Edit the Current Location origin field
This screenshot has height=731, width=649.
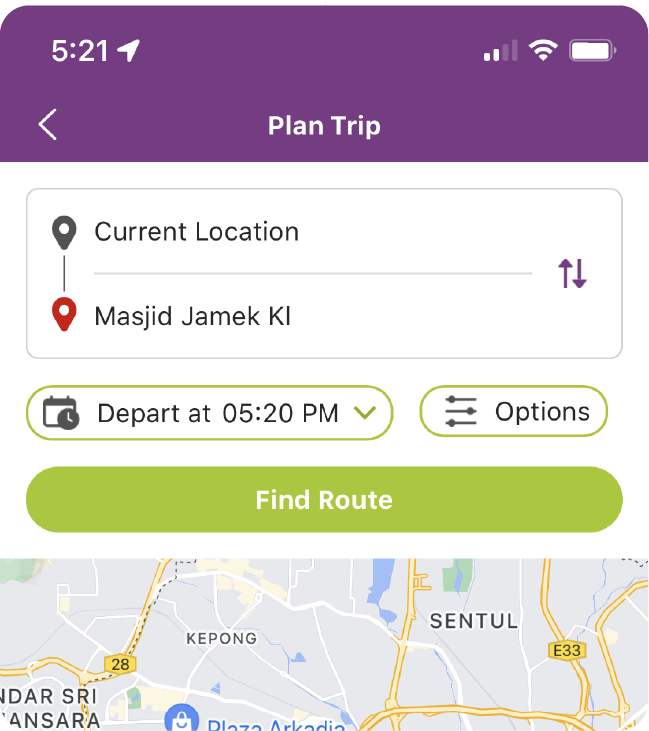point(300,232)
